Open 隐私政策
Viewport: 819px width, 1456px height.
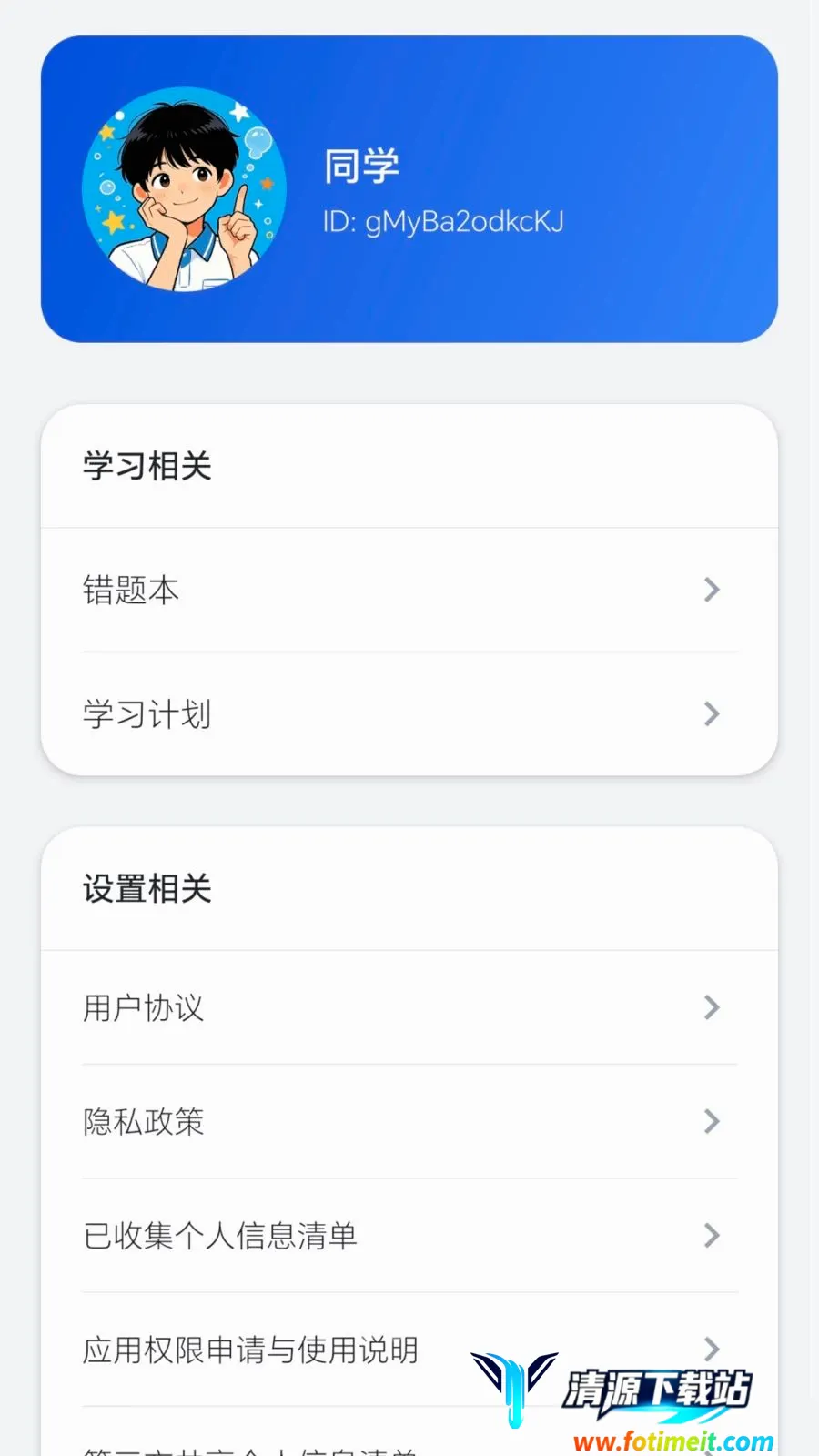click(x=409, y=1121)
